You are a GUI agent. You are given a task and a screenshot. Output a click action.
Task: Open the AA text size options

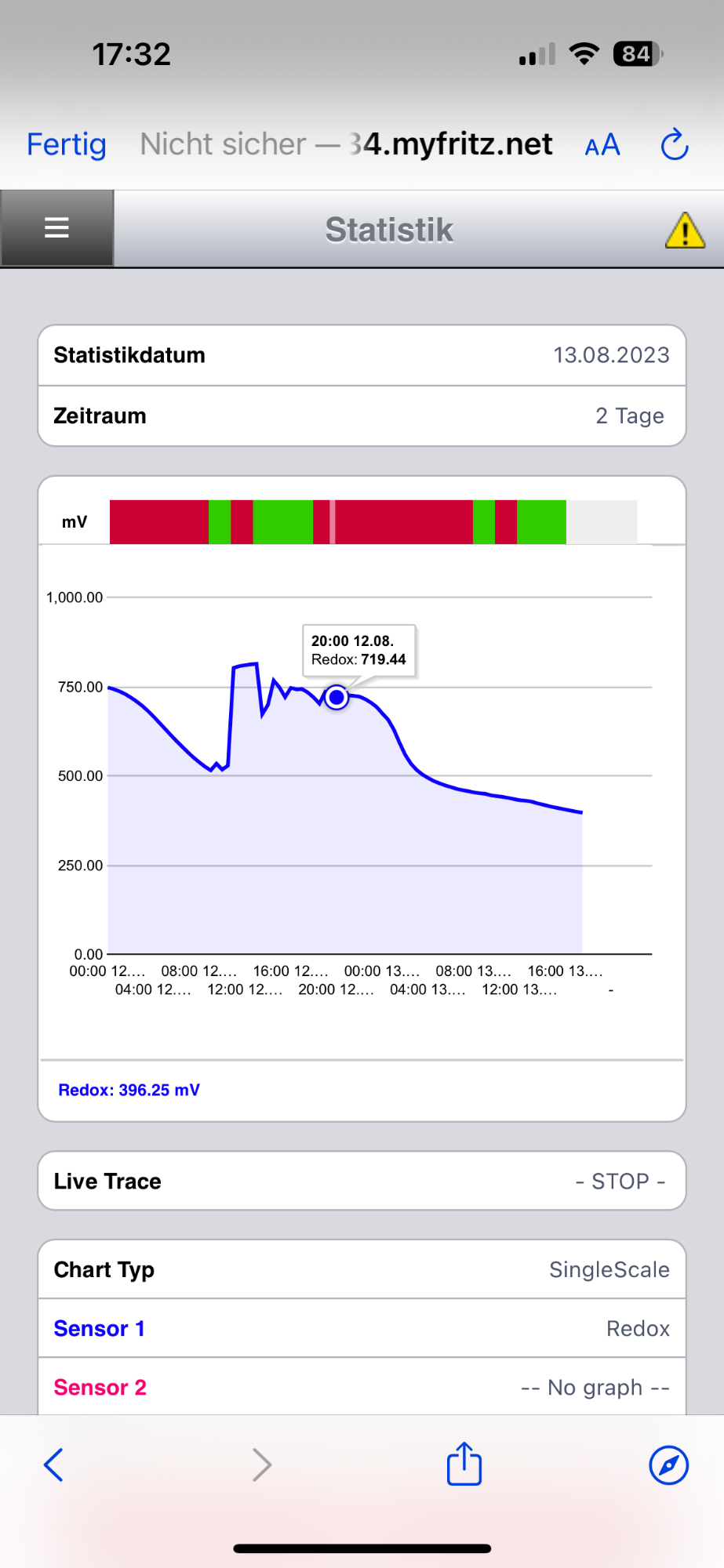tap(602, 145)
